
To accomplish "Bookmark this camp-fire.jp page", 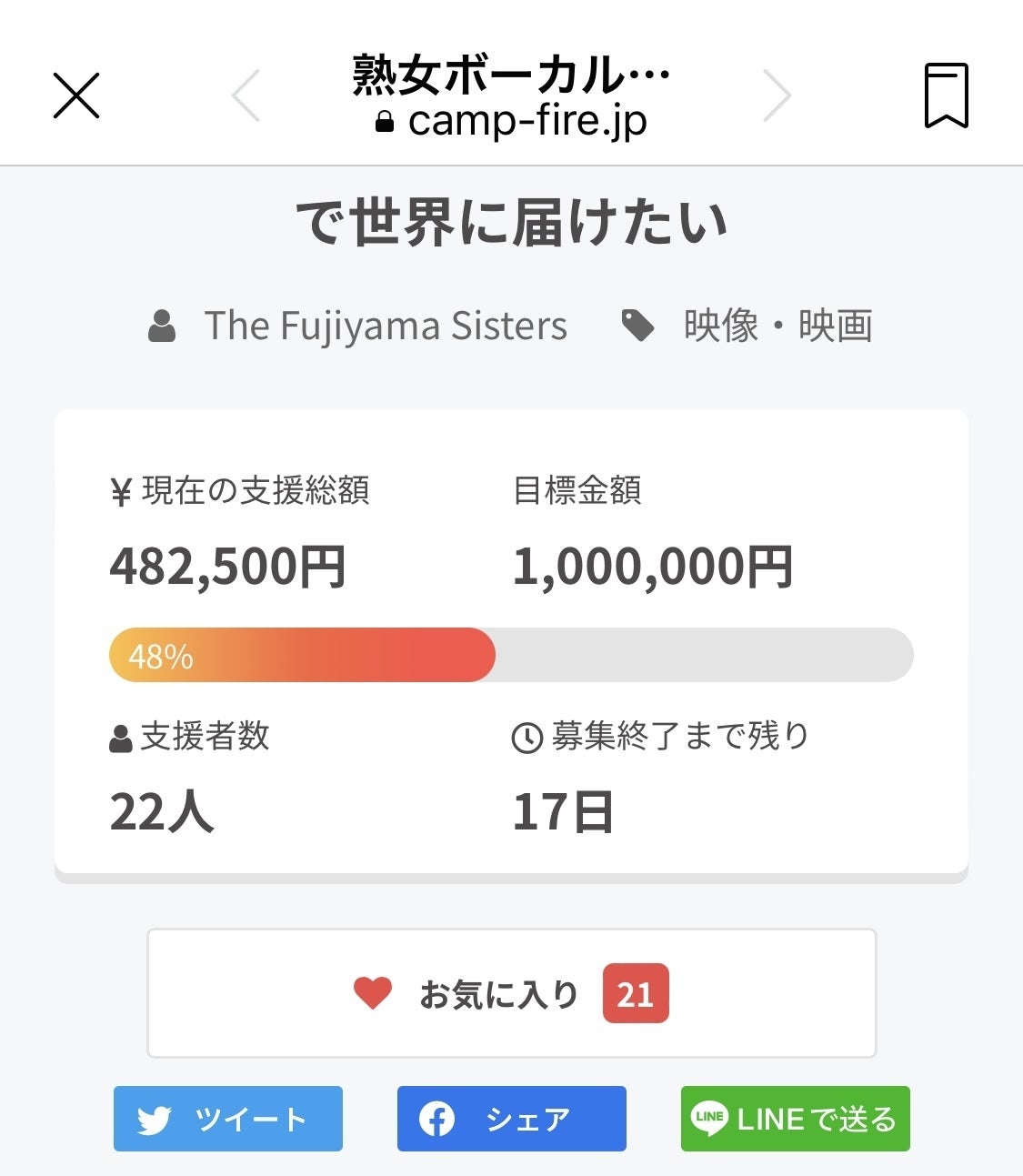I will 946,95.
